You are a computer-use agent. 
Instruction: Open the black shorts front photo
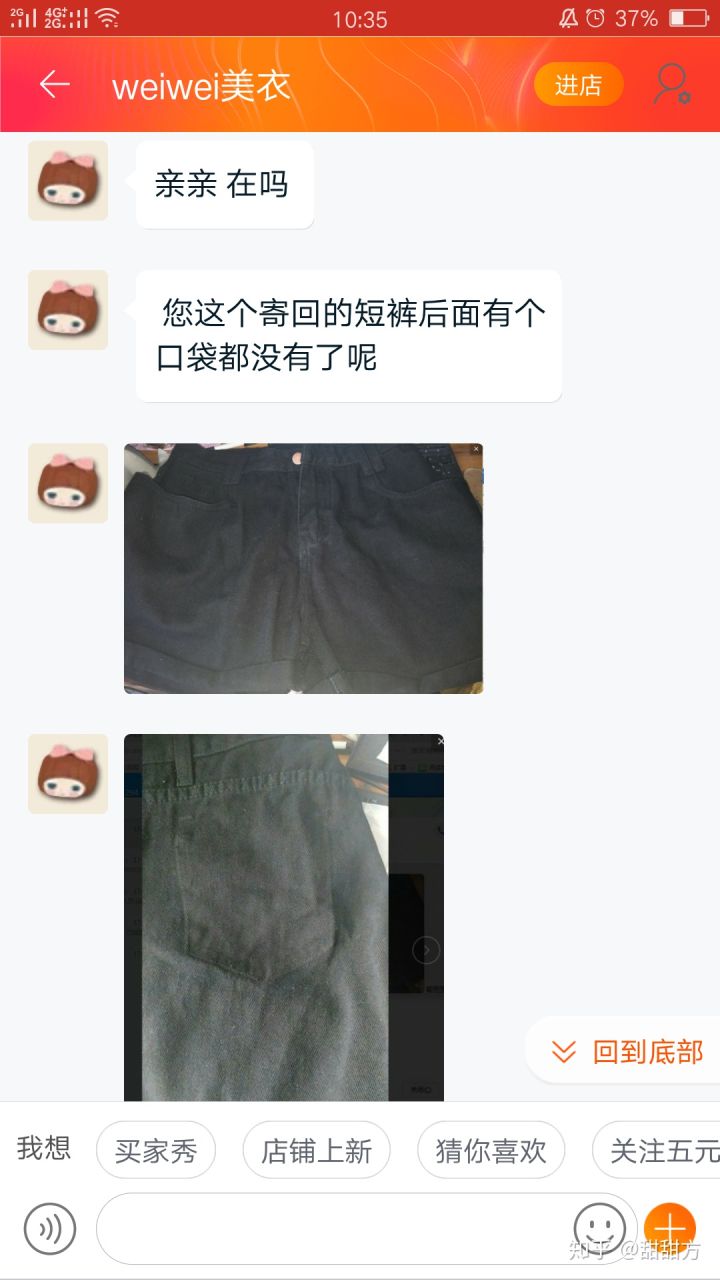(303, 568)
